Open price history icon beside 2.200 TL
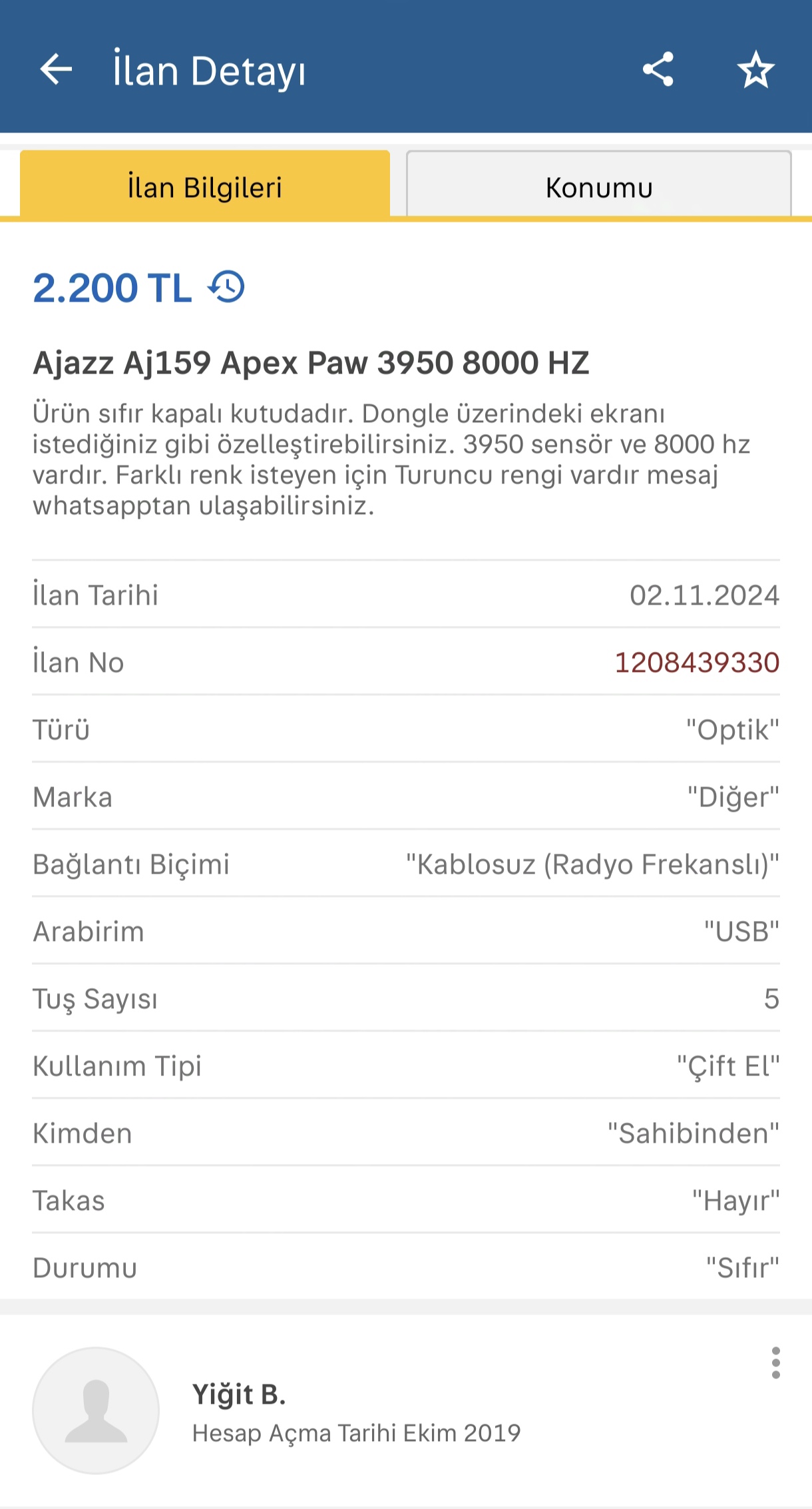This screenshot has width=812, height=1509. [x=227, y=287]
